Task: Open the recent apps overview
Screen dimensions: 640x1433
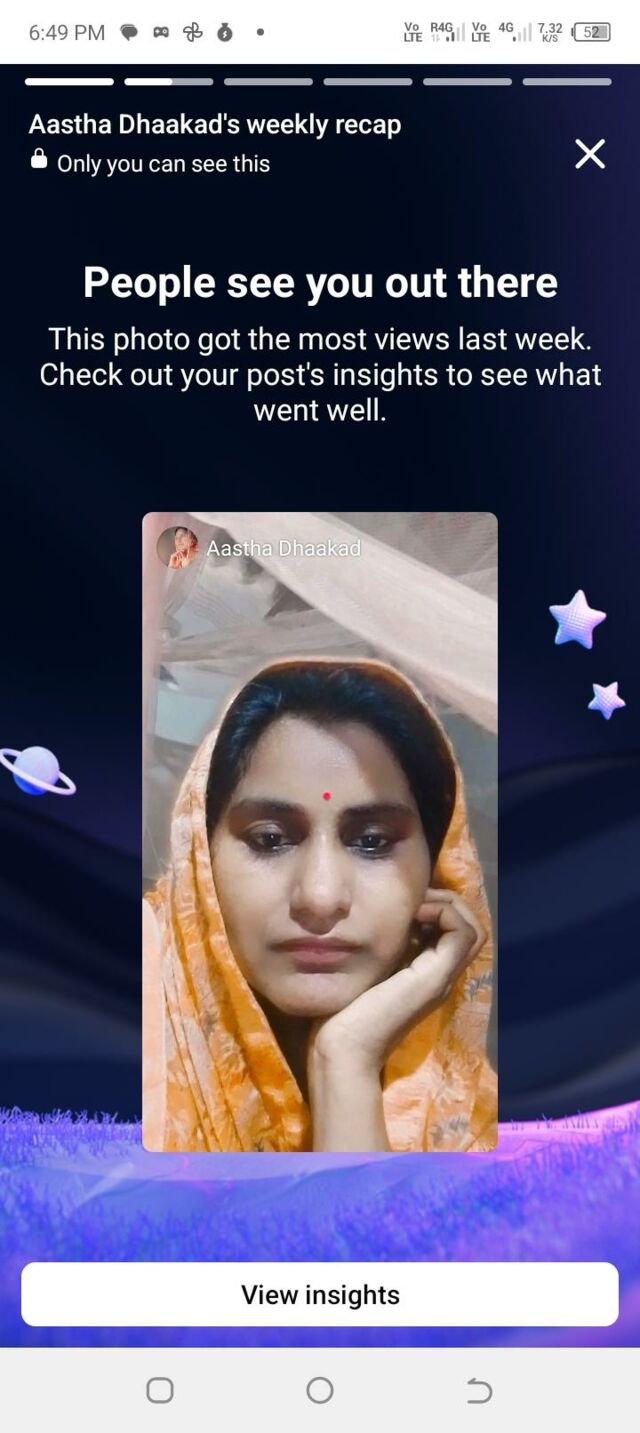Action: coord(160,1390)
